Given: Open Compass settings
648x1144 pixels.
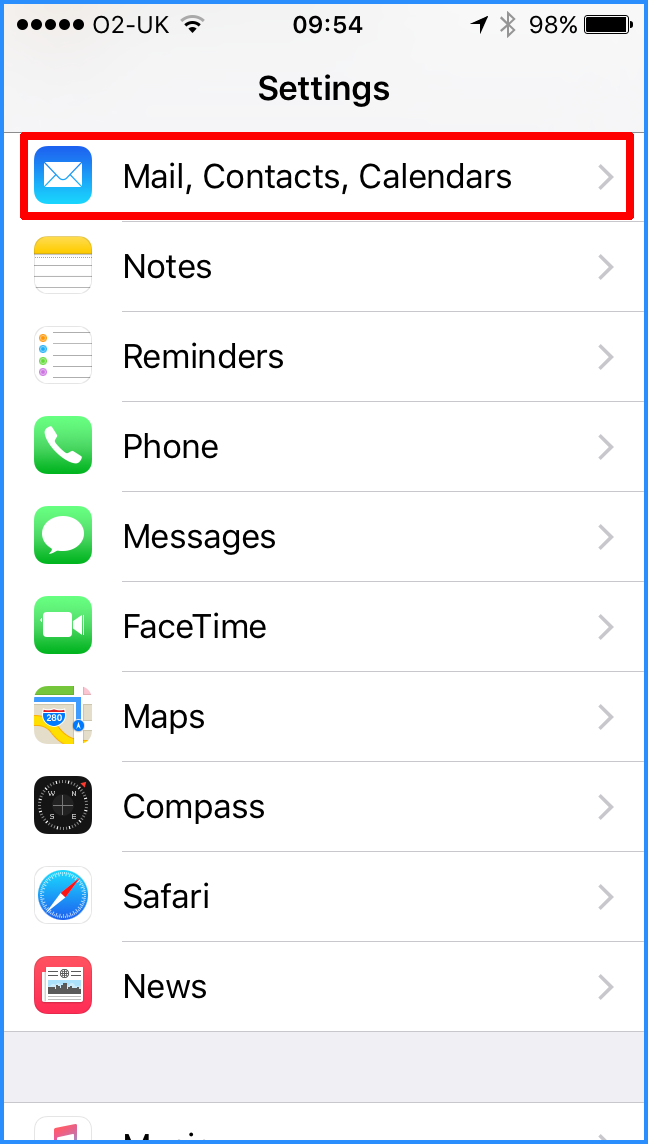Looking at the screenshot, I should pyautogui.click(x=324, y=806).
